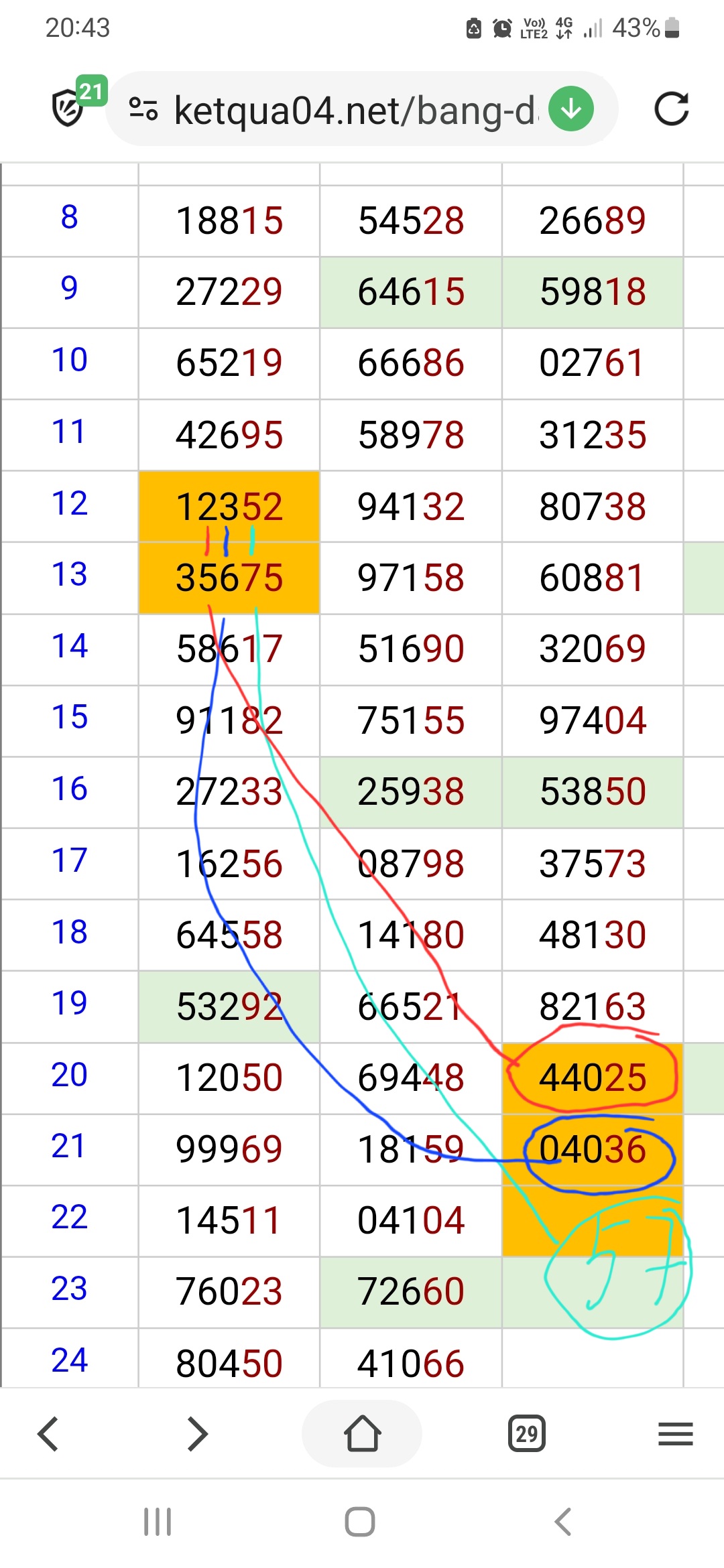
Task: Open the green download indicator
Action: click(571, 109)
